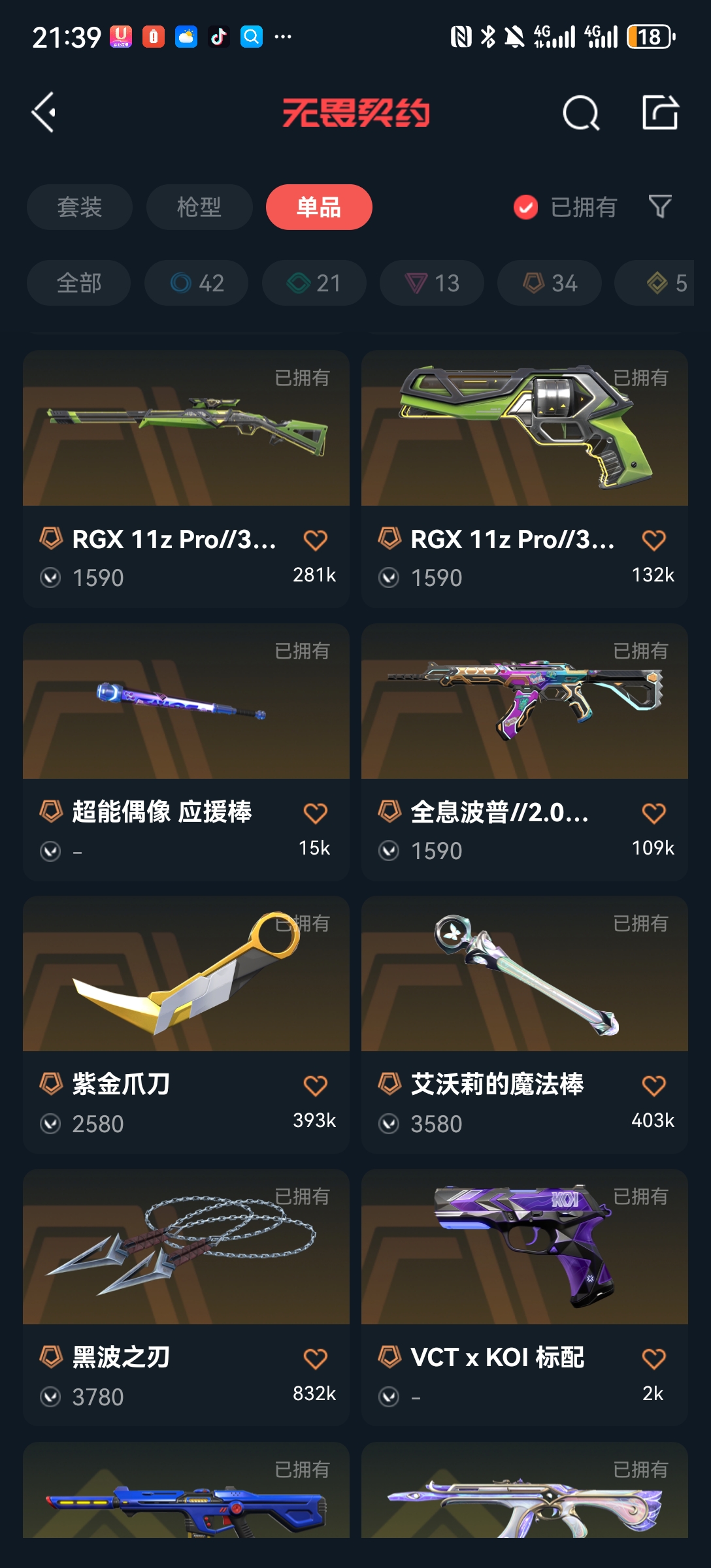Viewport: 711px width, 1568px height.
Task: Switch to the 枪型 tab
Action: tap(199, 207)
